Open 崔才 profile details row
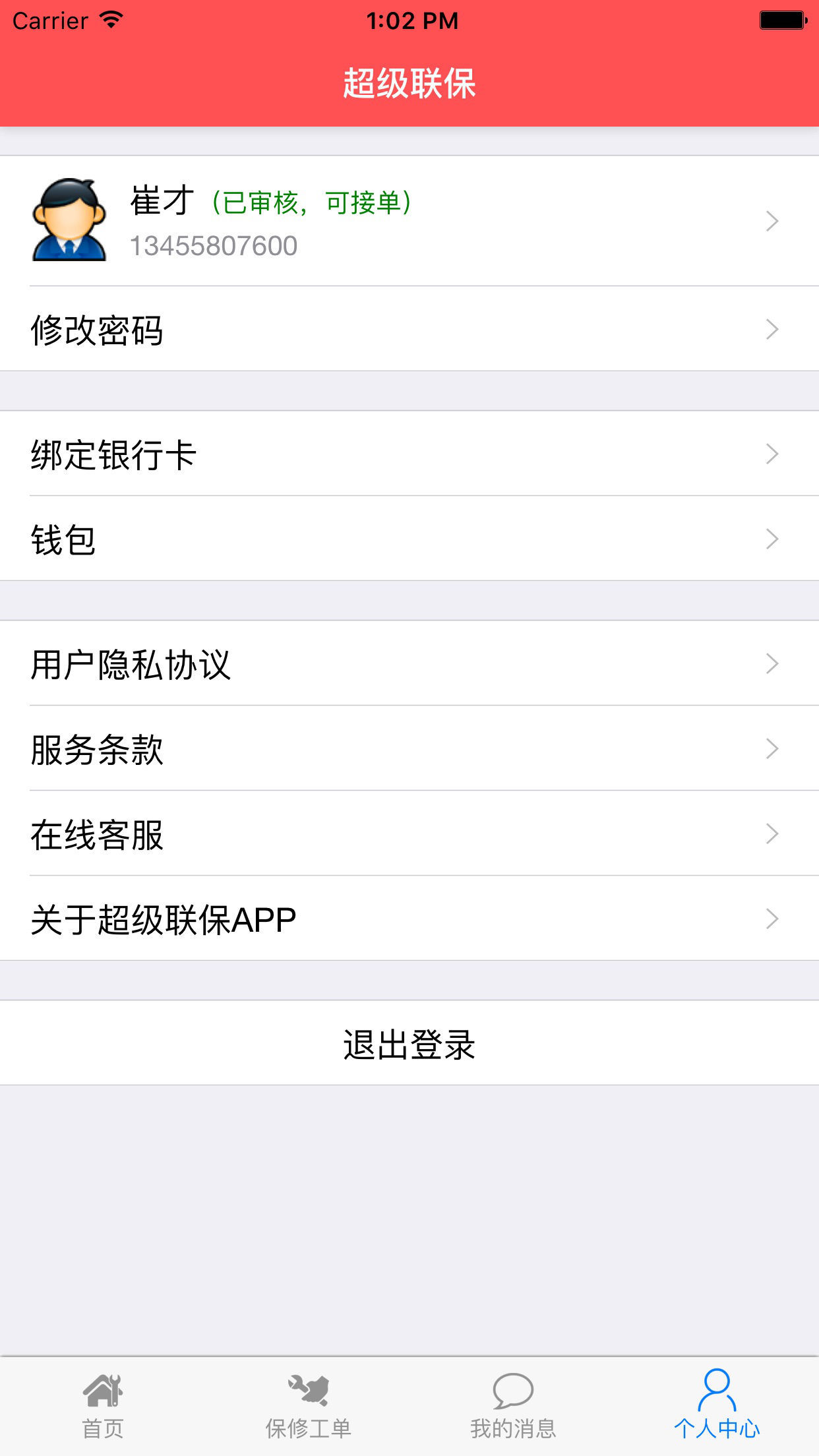The height and width of the screenshot is (1456, 819). click(x=409, y=221)
